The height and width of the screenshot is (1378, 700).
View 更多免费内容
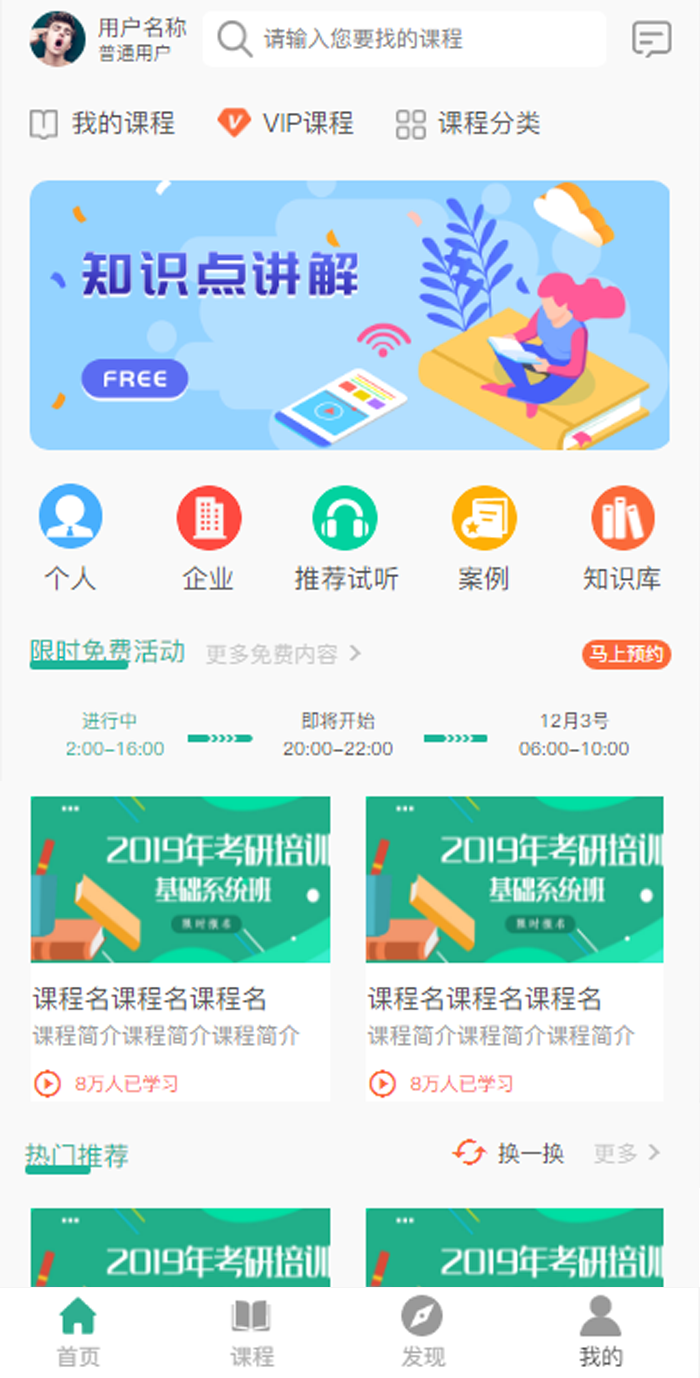pos(283,655)
